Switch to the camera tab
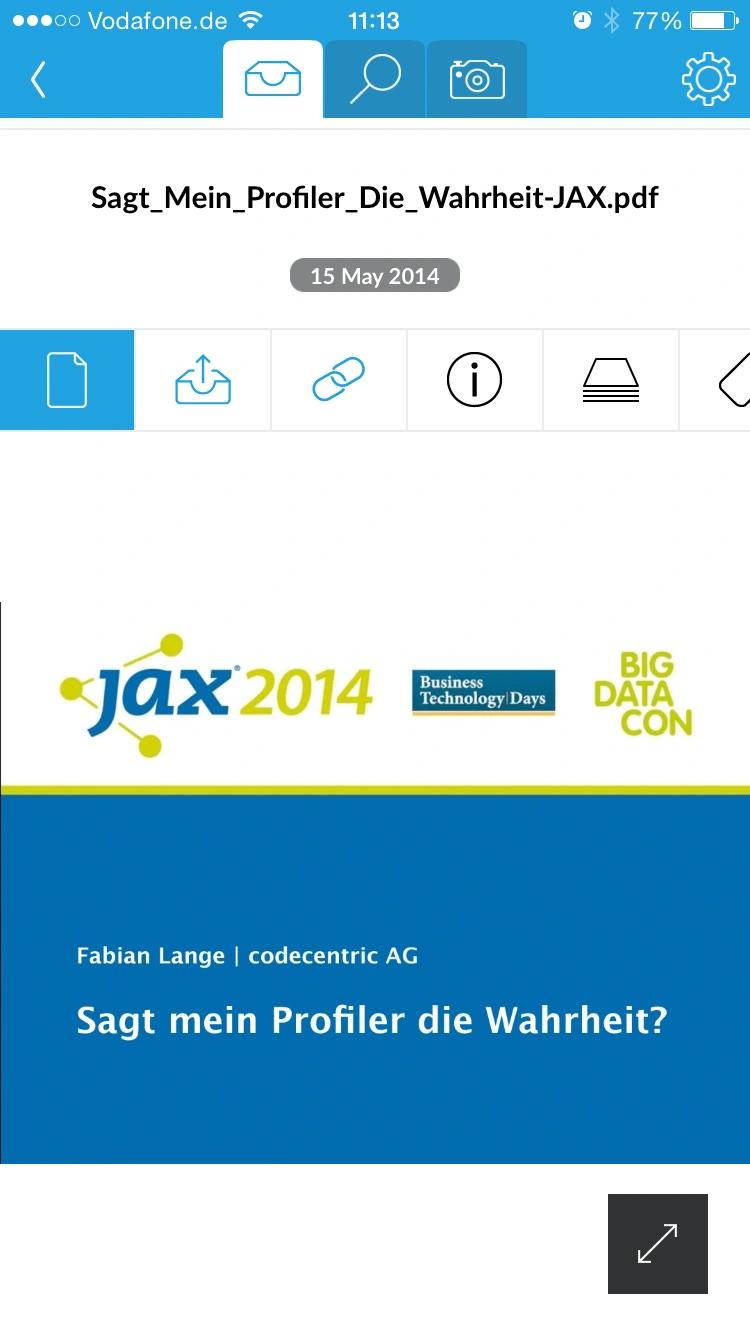This screenshot has height=1334, width=750. (x=477, y=79)
